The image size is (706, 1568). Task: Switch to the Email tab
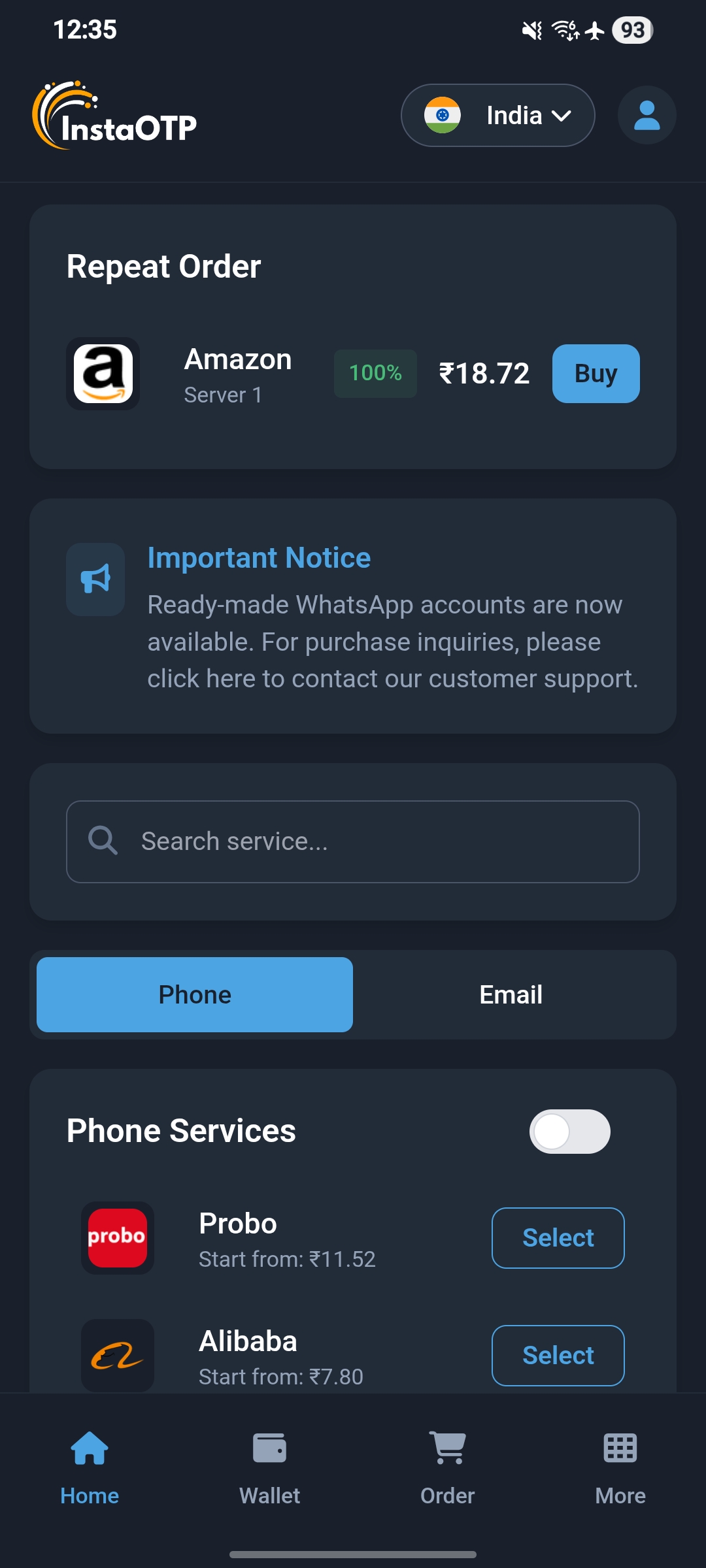coord(511,994)
